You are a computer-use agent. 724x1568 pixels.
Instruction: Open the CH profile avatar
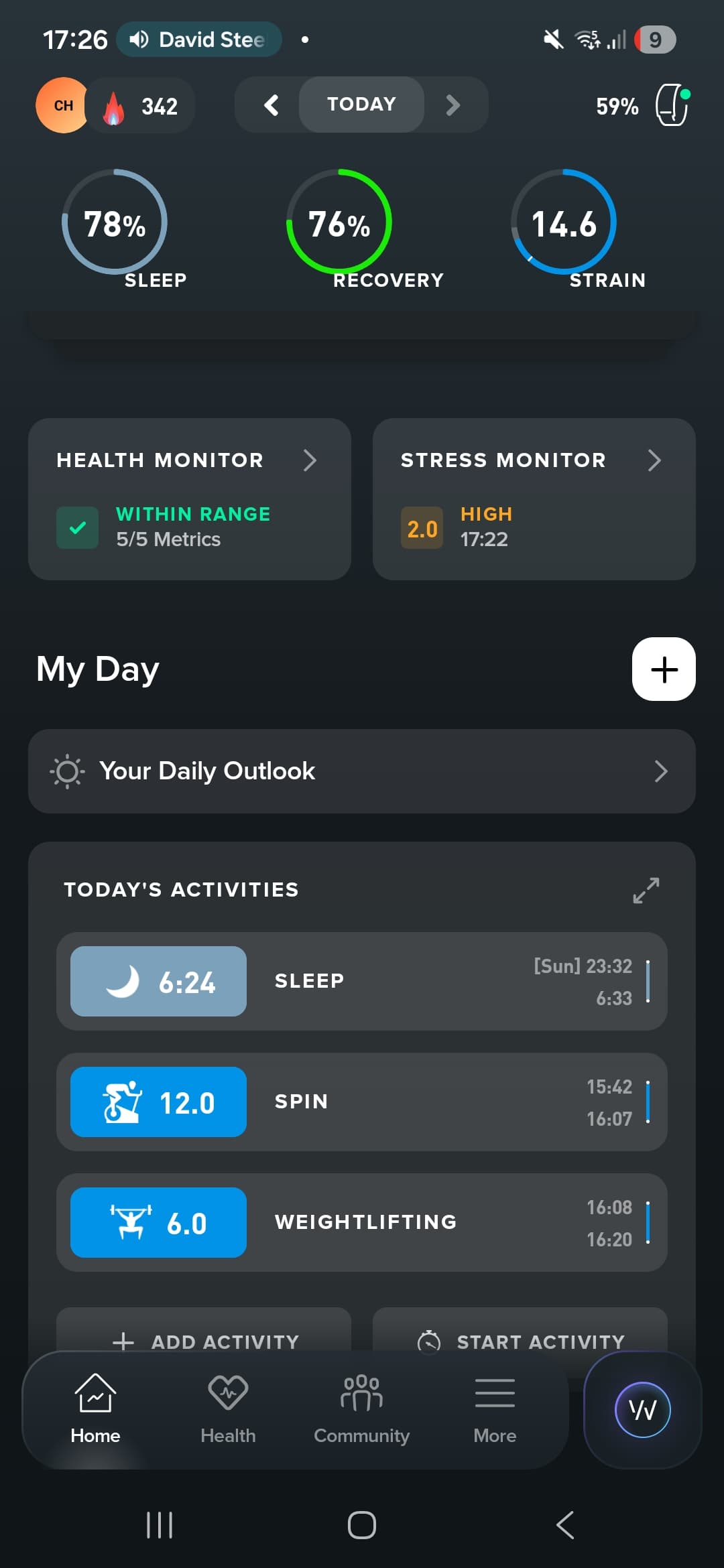(x=62, y=105)
